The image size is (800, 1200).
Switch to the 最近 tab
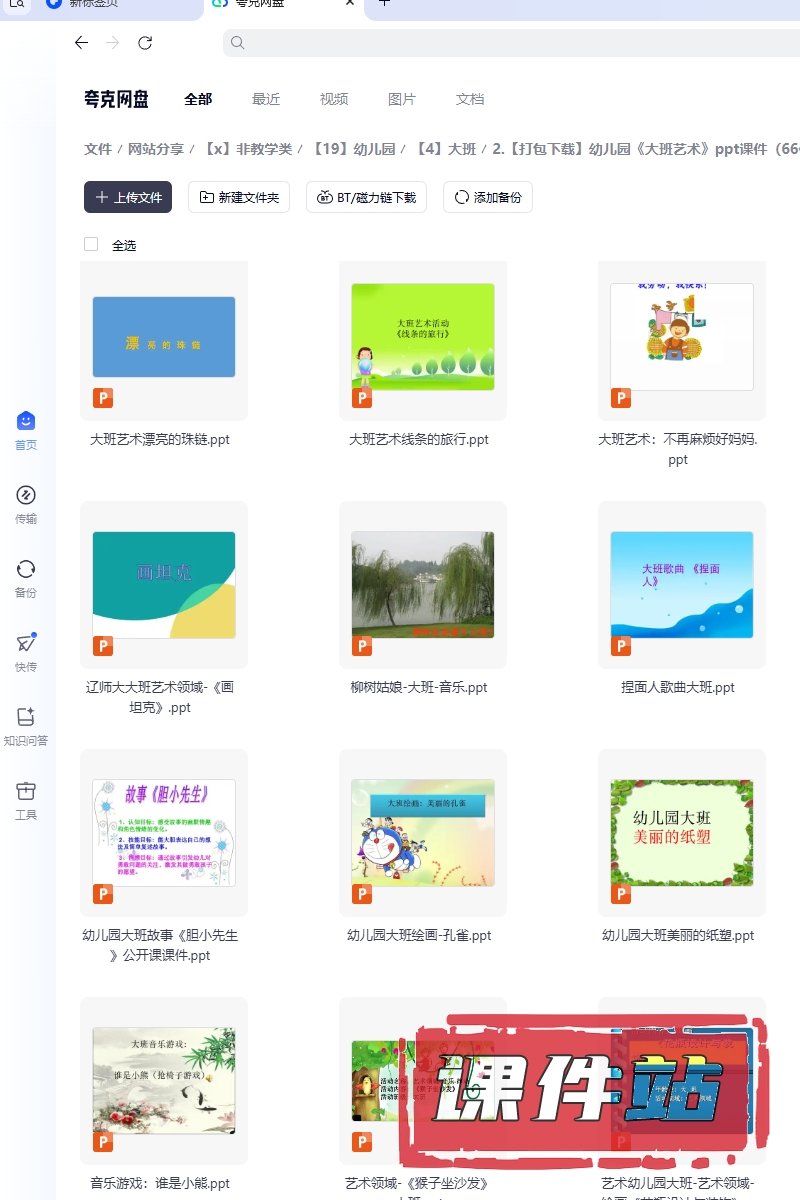(266, 99)
